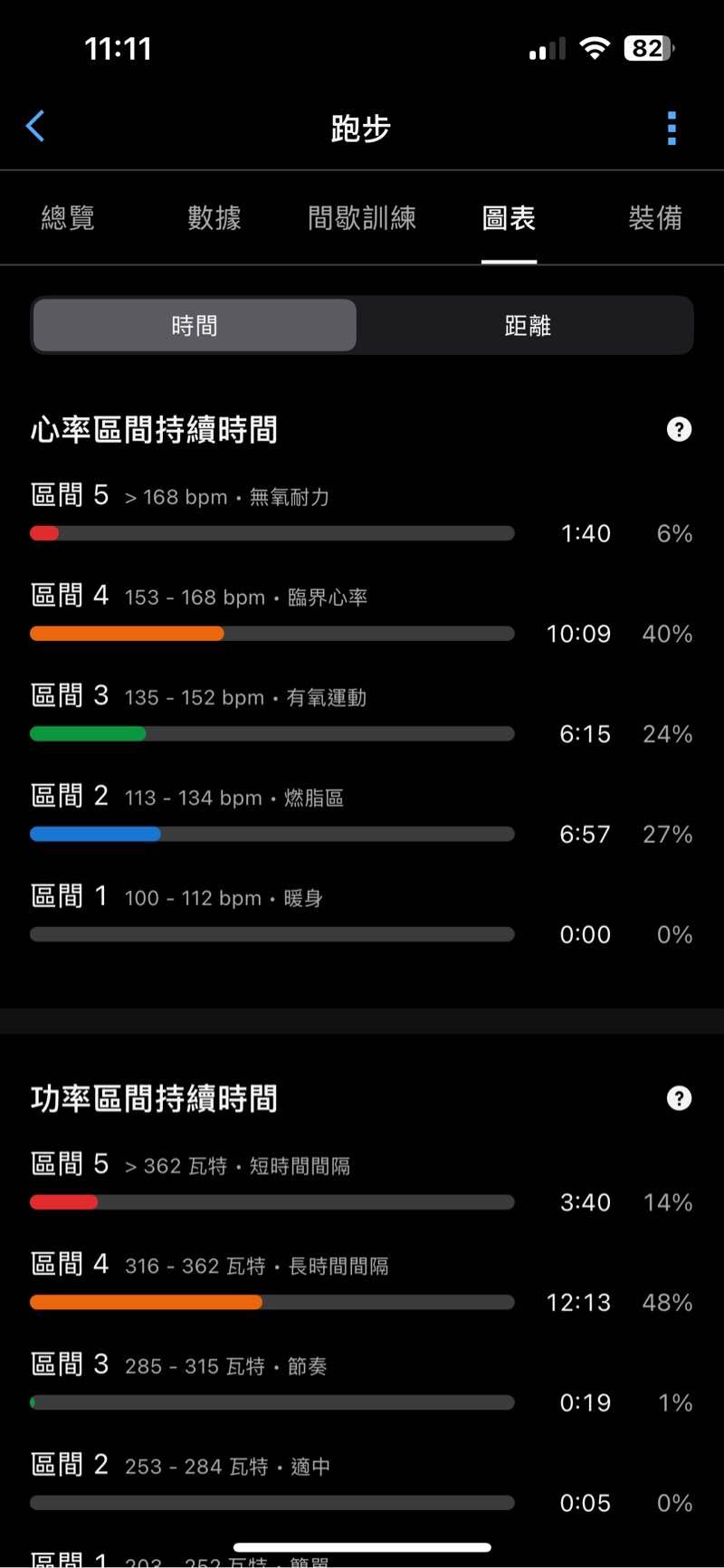Switch to the 數據 tab

coord(214,218)
